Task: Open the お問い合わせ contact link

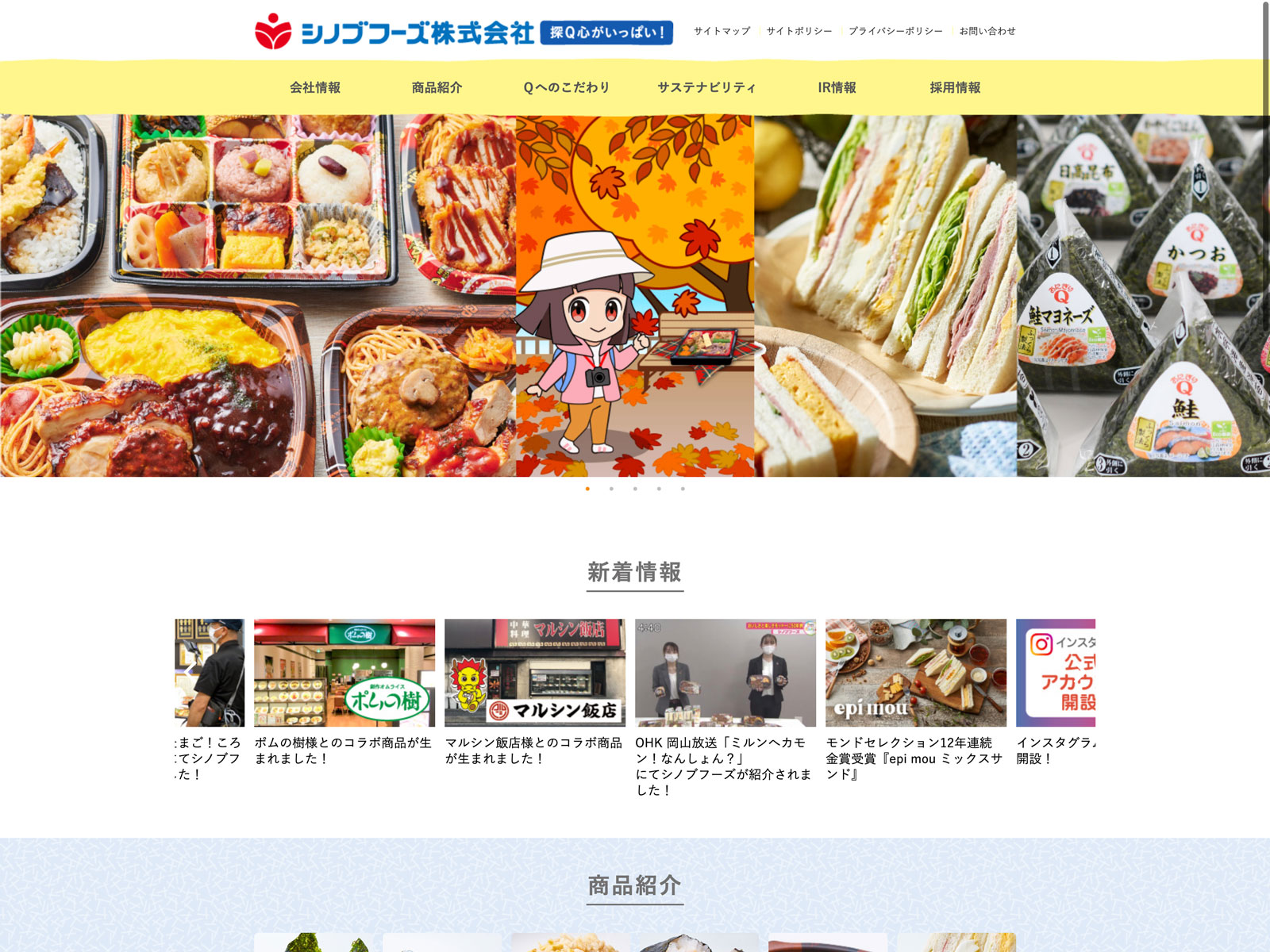Action: pos(987,31)
